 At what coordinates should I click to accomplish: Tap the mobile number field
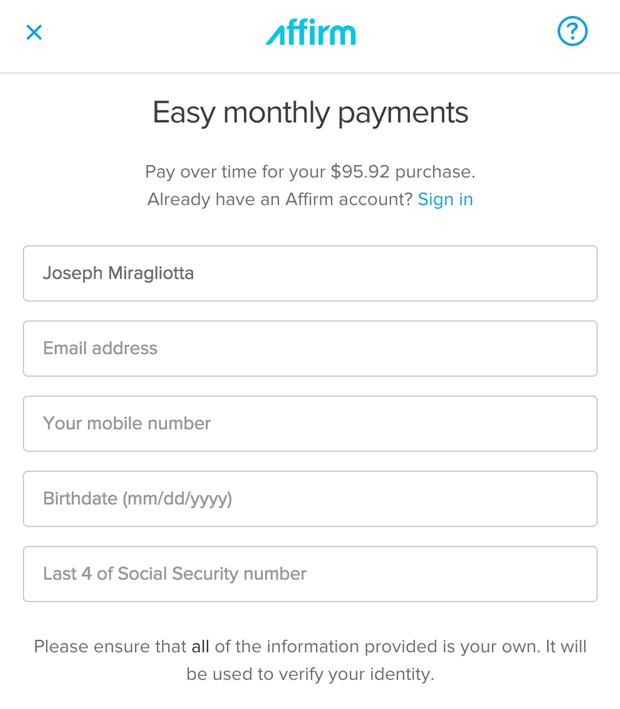click(310, 423)
